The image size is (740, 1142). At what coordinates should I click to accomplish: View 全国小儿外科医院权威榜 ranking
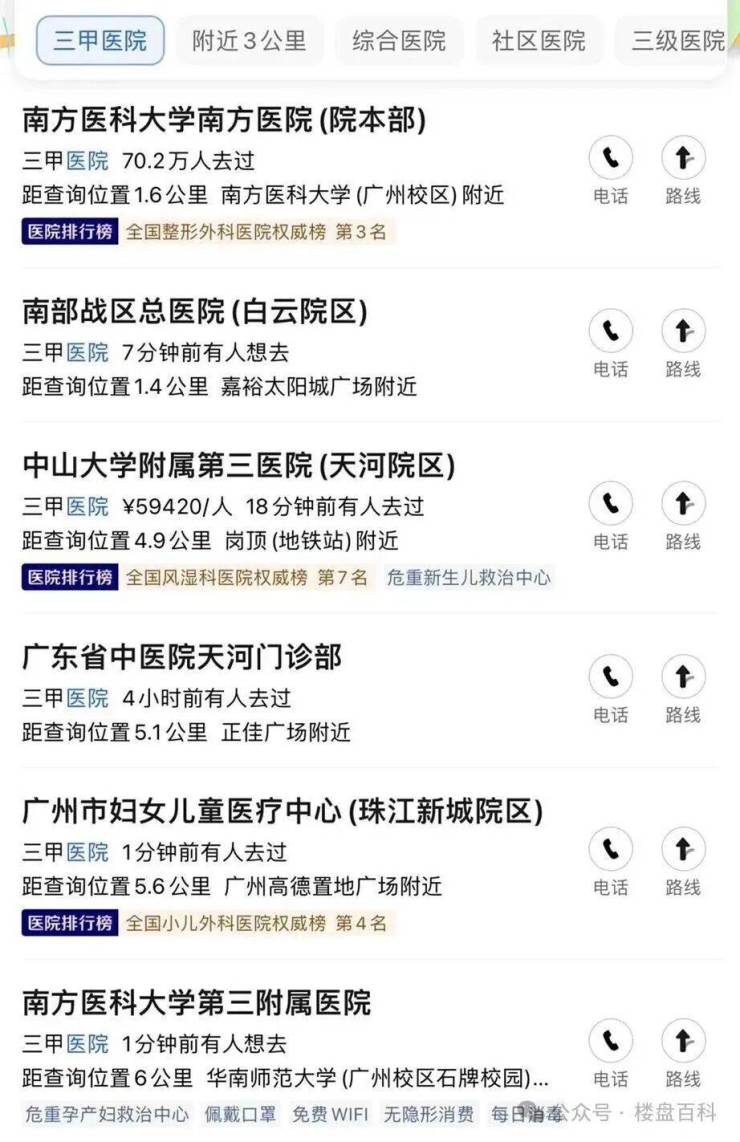click(255, 923)
